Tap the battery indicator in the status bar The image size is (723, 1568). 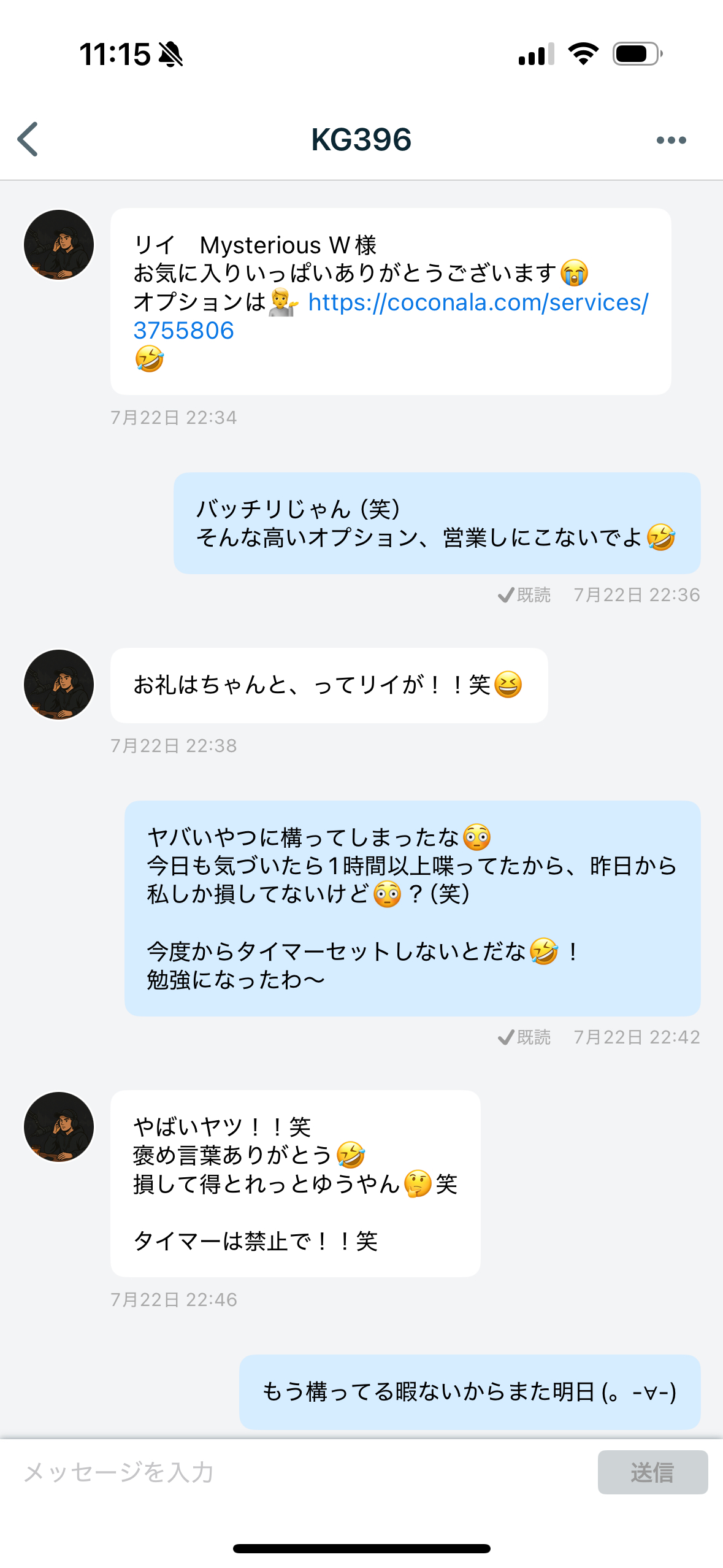click(636, 55)
